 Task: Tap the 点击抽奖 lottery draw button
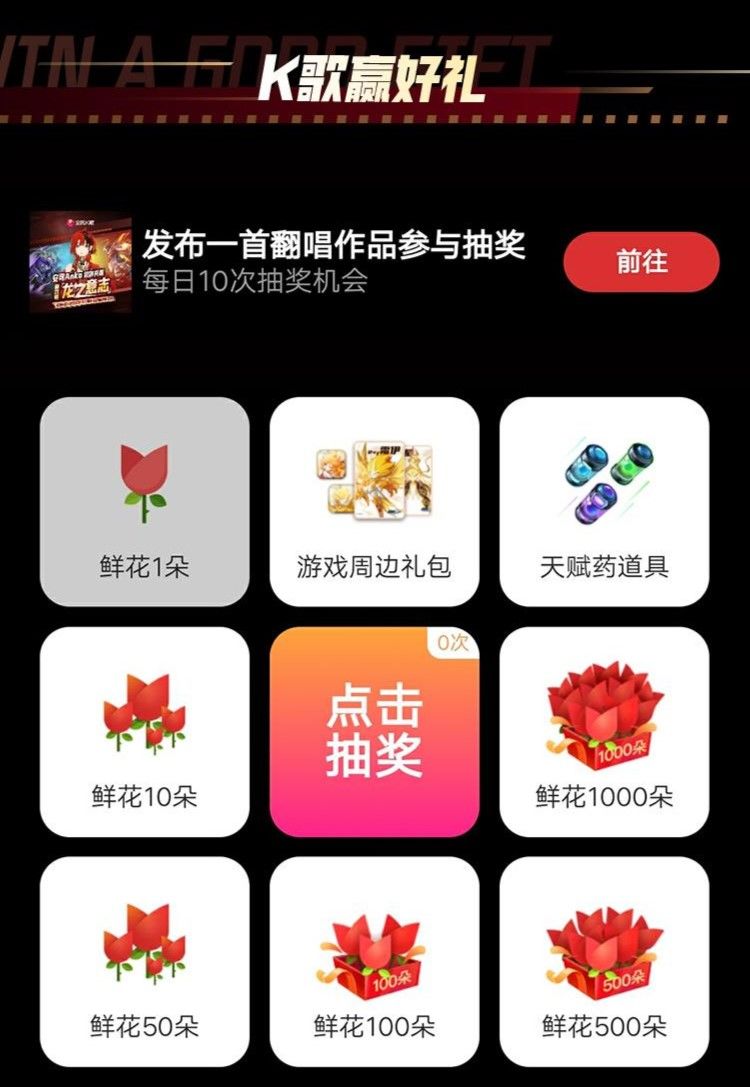click(x=375, y=733)
